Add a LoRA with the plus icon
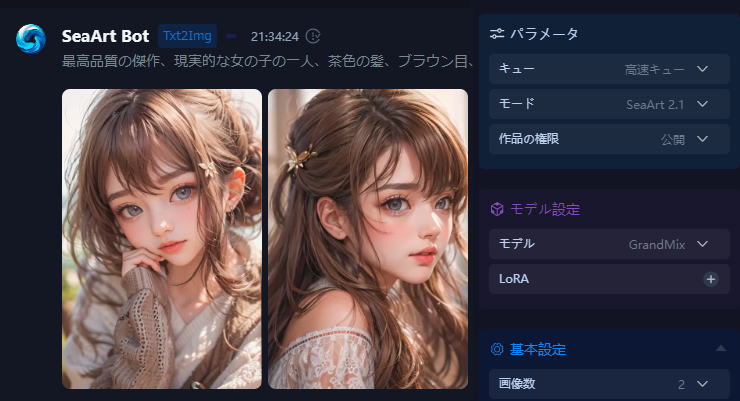Image resolution: width=740 pixels, height=401 pixels. [x=711, y=279]
